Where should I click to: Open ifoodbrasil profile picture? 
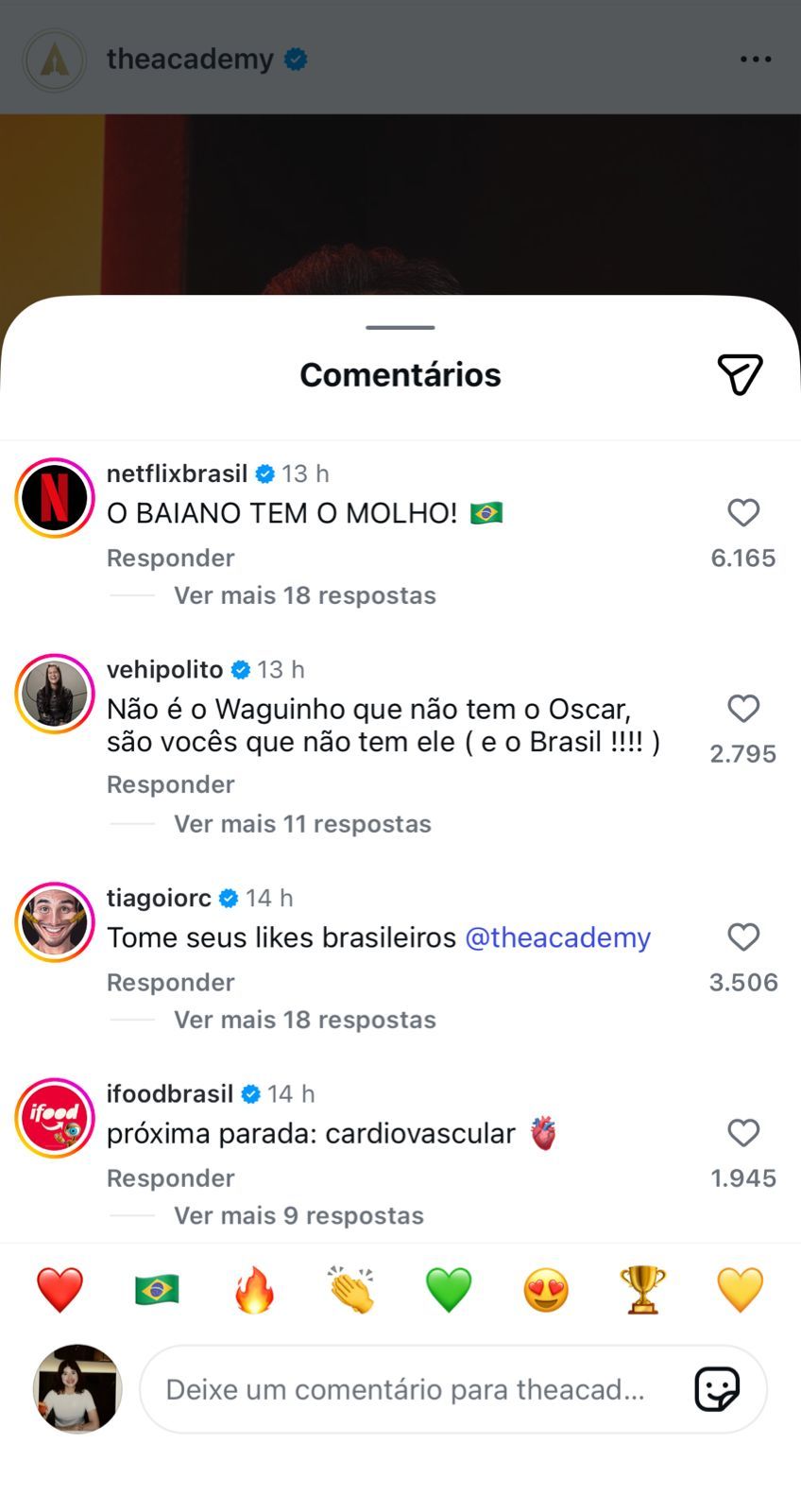pos(54,1118)
